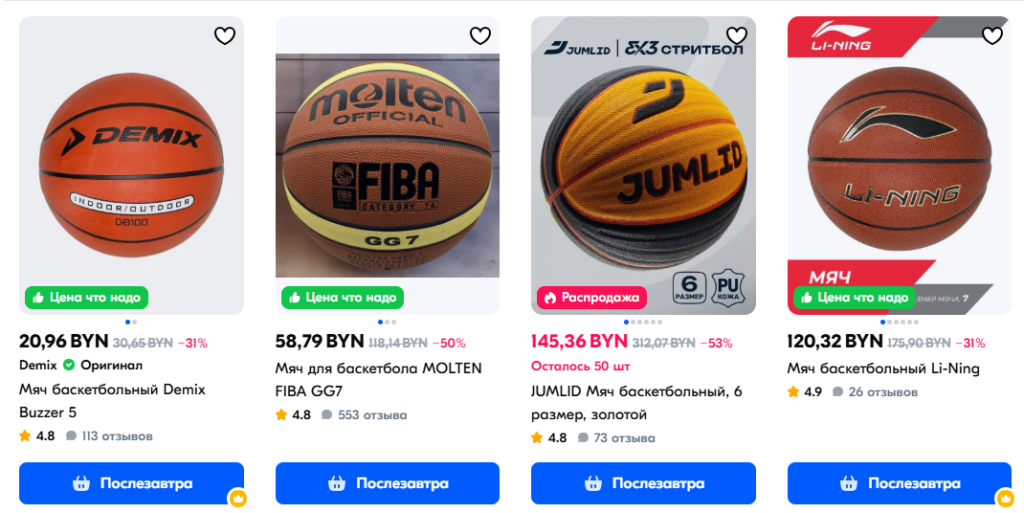The image size is (1024, 513).
Task: Favorite the MOLTEN FIBA GG7 ball
Action: pos(481,36)
